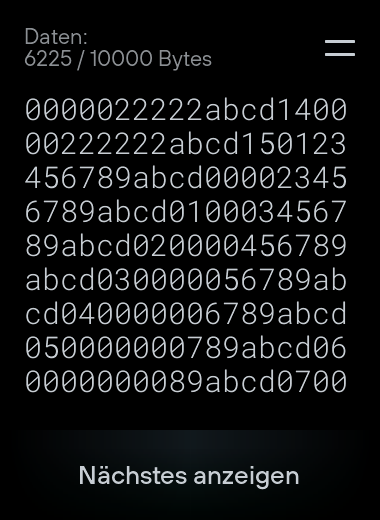Open the menu icon next to Daten
This screenshot has width=380, height=520.
click(340, 48)
